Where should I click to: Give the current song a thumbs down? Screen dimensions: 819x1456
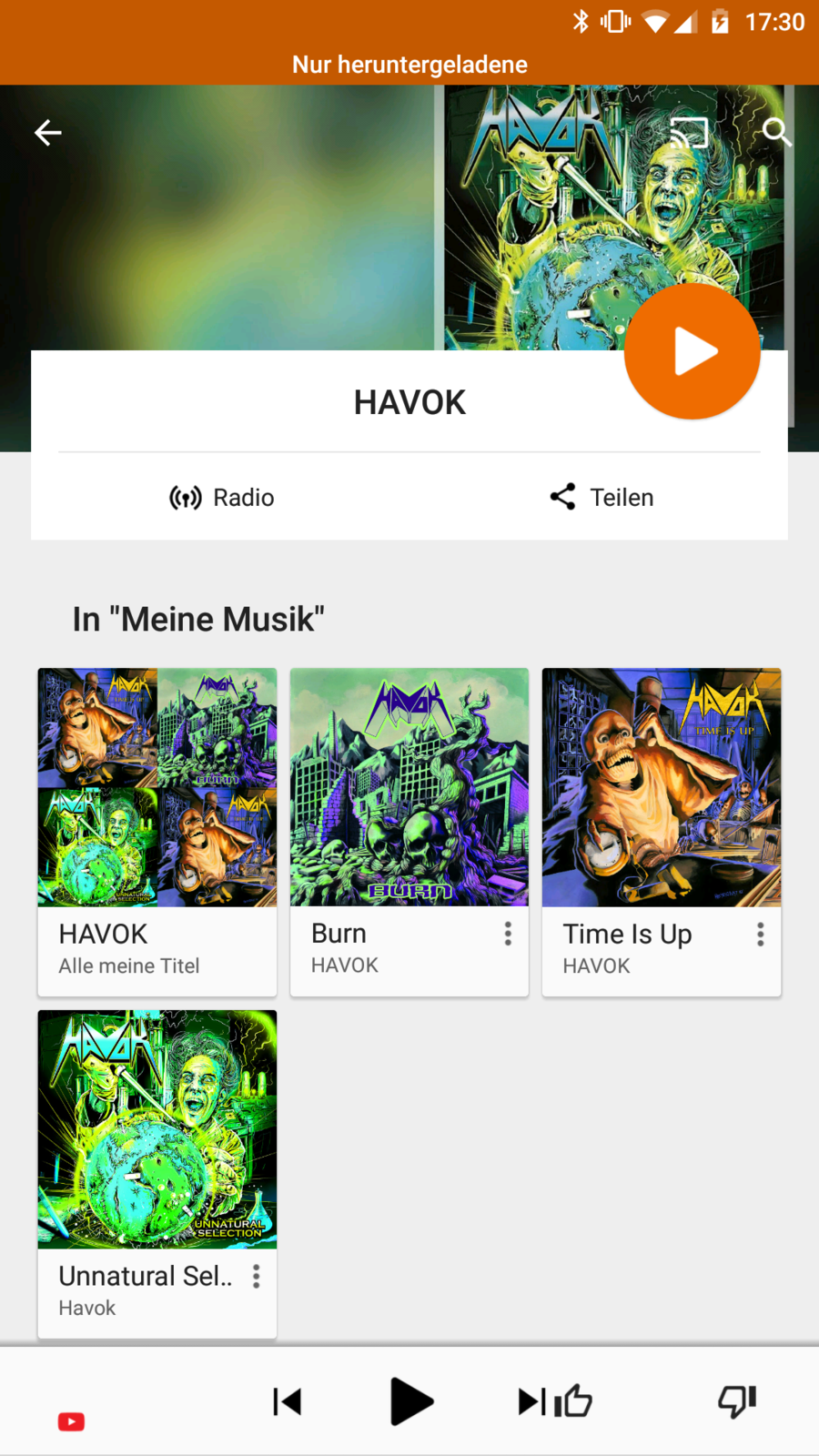click(737, 1401)
